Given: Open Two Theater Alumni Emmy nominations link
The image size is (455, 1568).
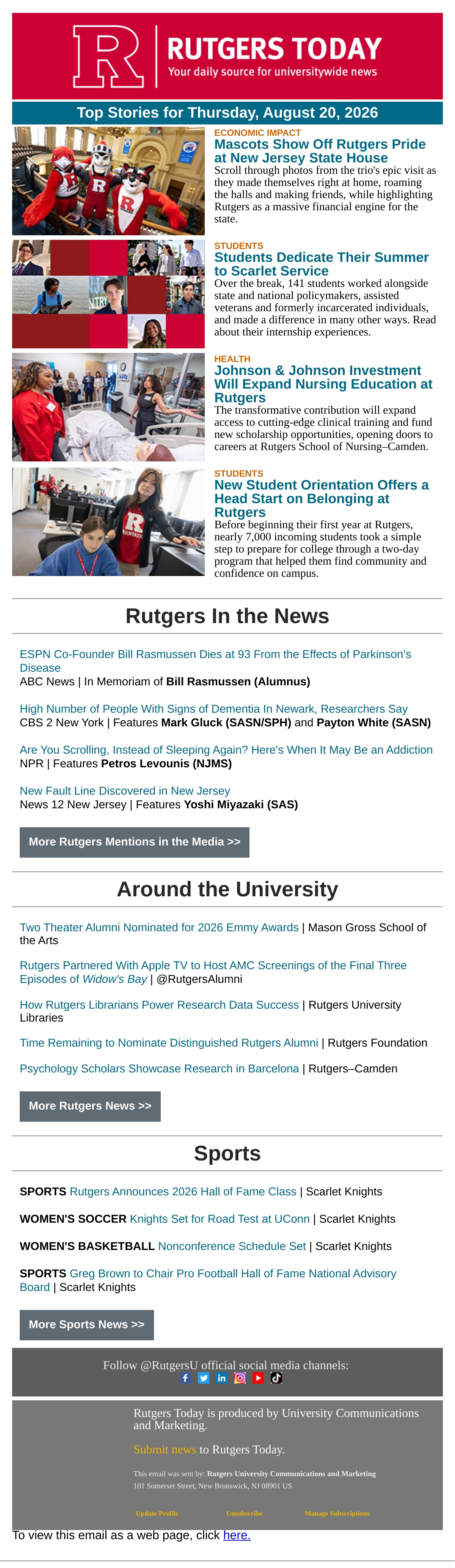Looking at the screenshot, I should pos(159,927).
